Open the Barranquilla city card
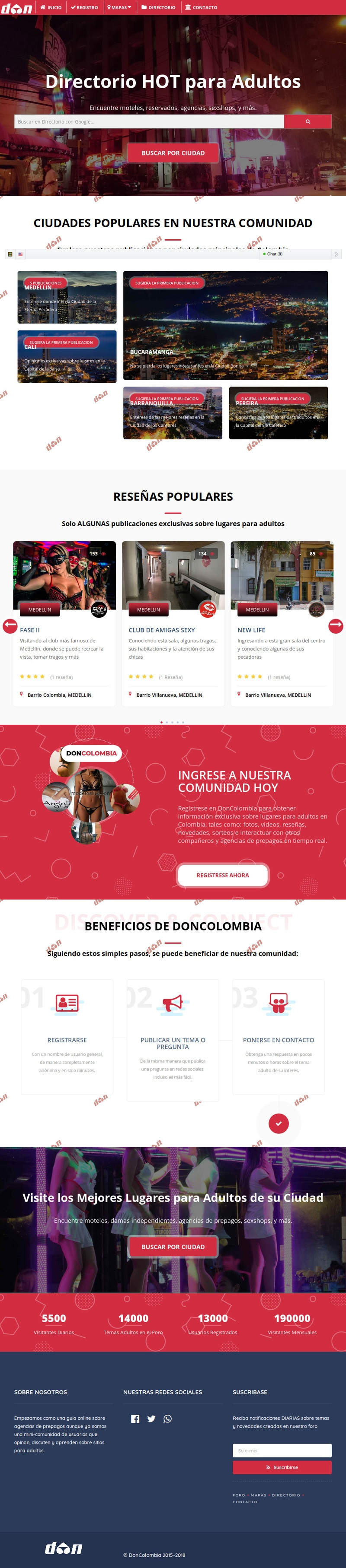Screen dimensions: 346x1568 click(x=173, y=413)
